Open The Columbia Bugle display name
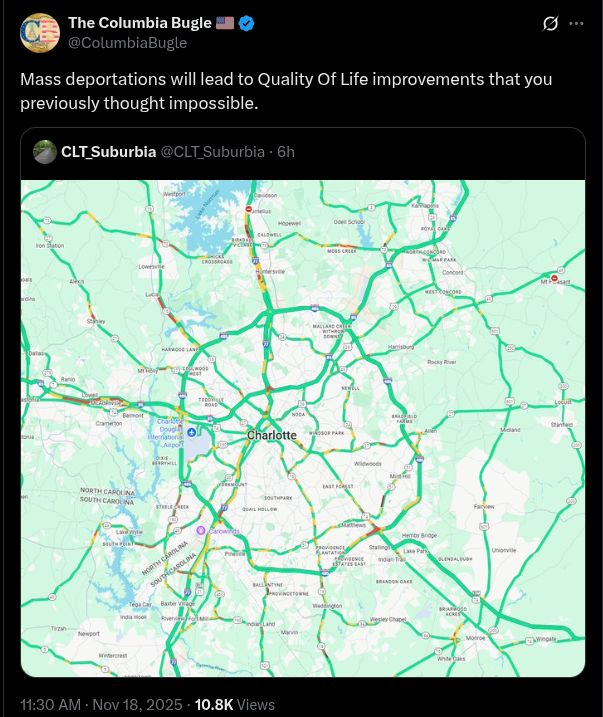The width and height of the screenshot is (603, 717). click(139, 23)
